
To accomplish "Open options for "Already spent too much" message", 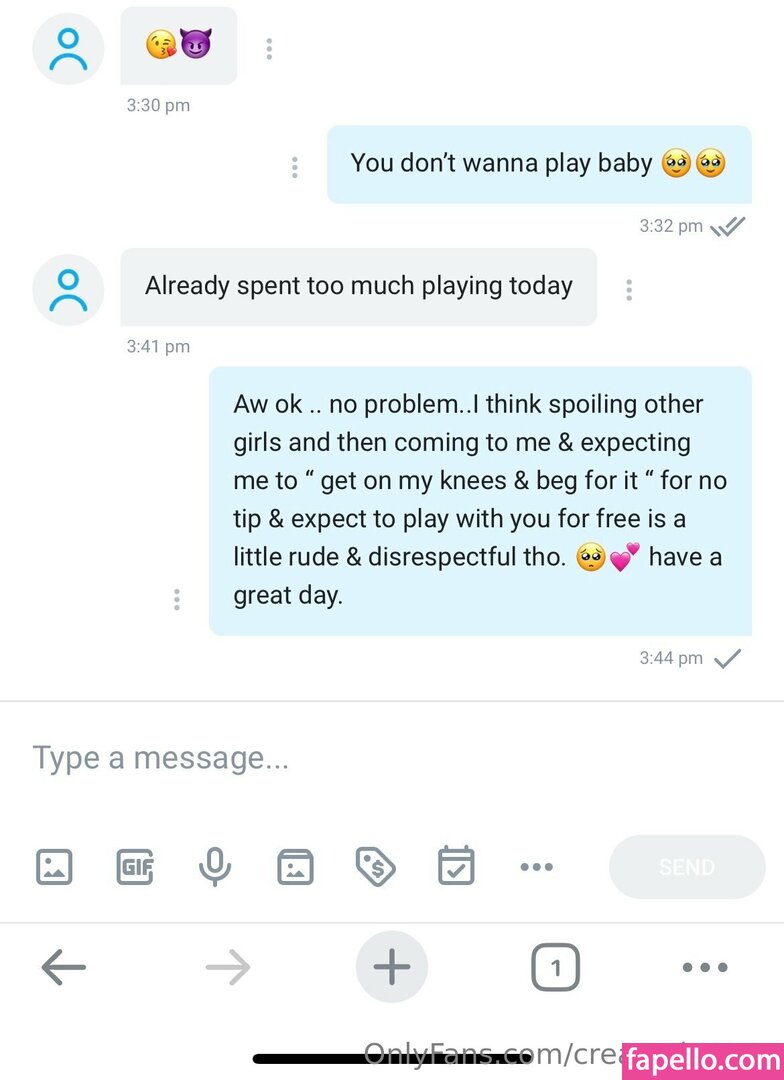I will click(x=629, y=290).
